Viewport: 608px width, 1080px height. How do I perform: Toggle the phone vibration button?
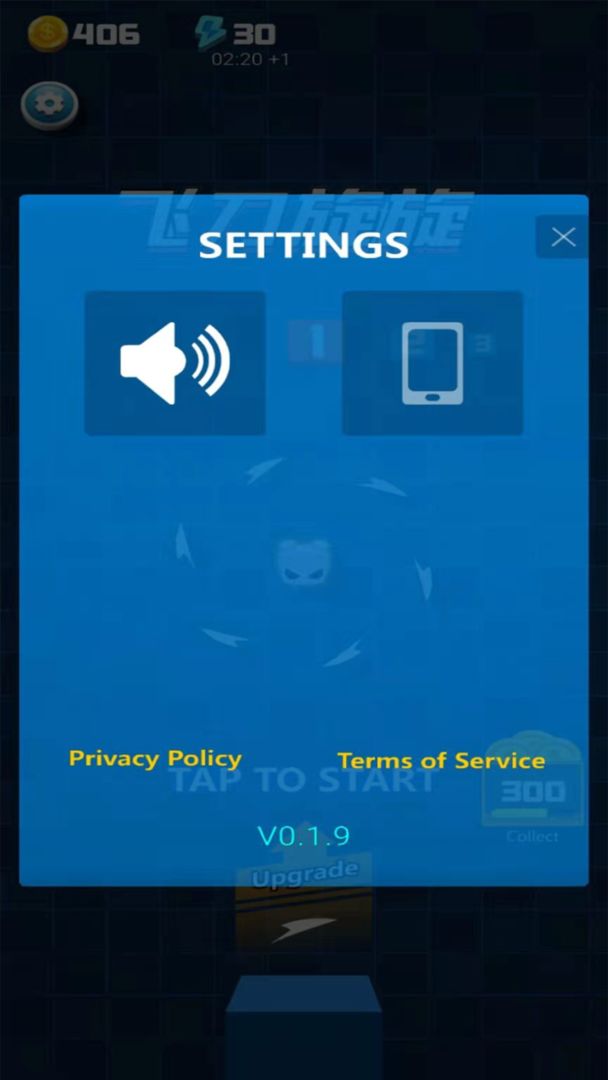click(x=432, y=363)
